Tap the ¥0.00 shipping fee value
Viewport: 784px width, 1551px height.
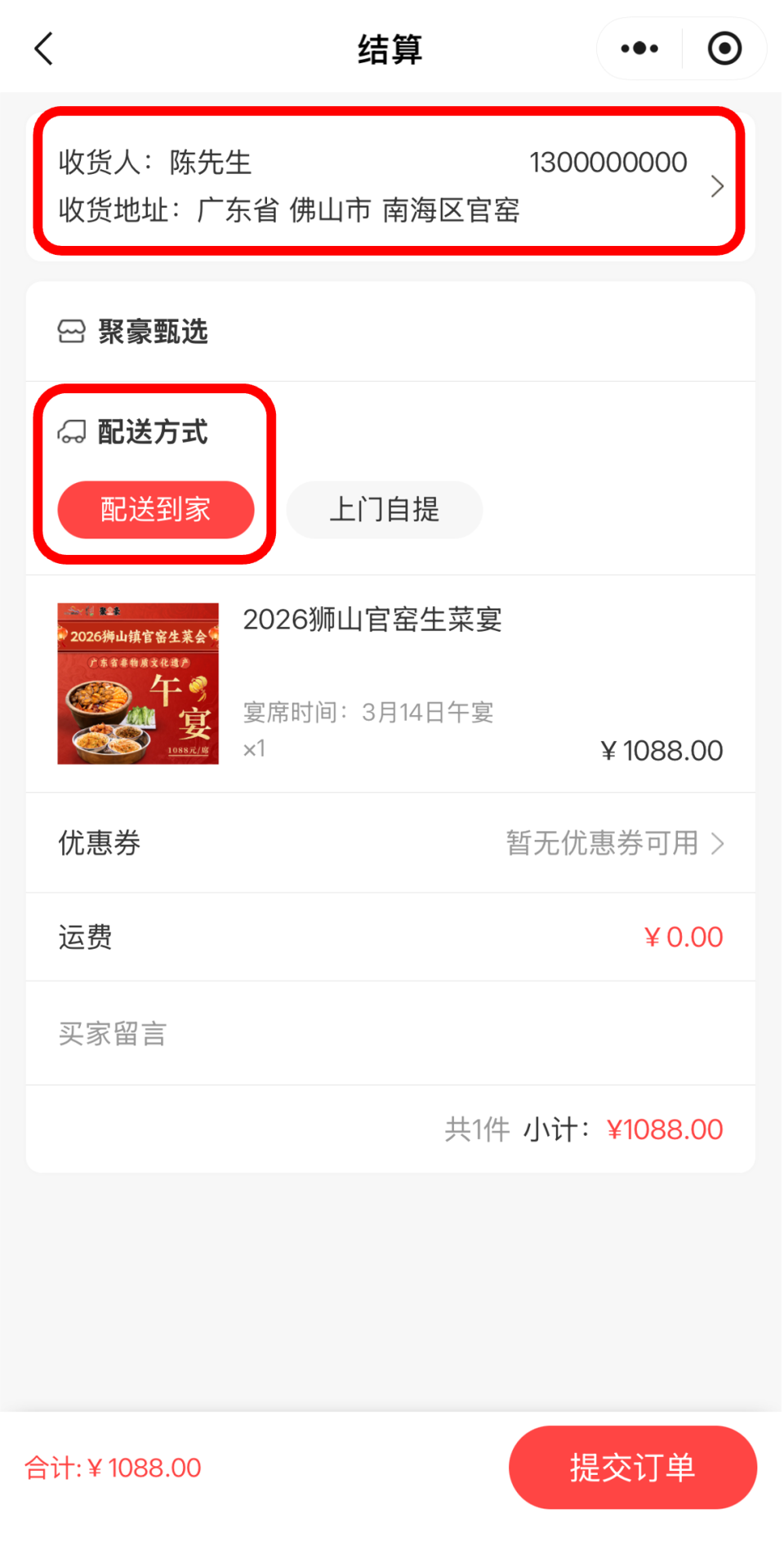point(684,936)
